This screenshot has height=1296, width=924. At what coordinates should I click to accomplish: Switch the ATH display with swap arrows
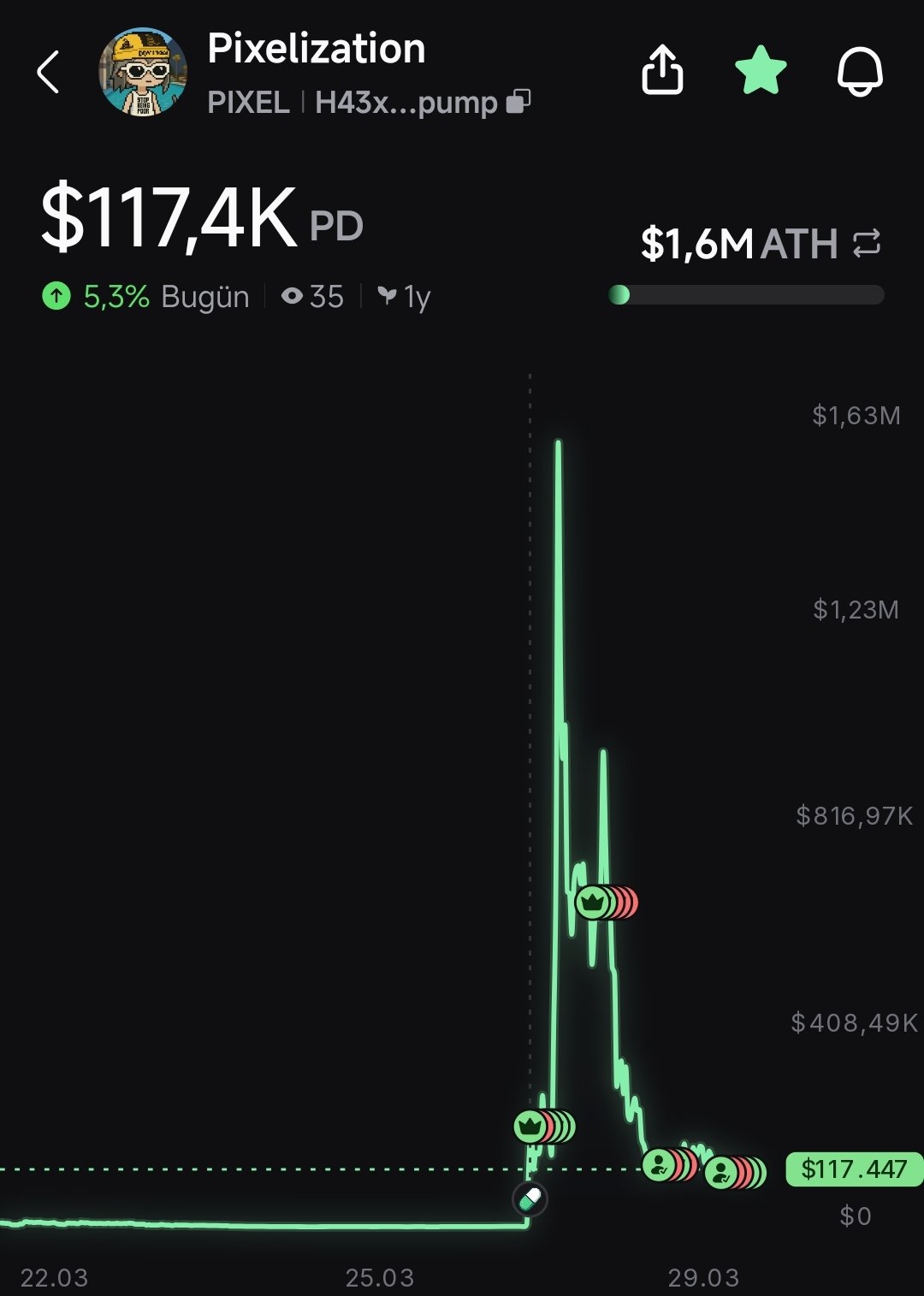tap(867, 244)
